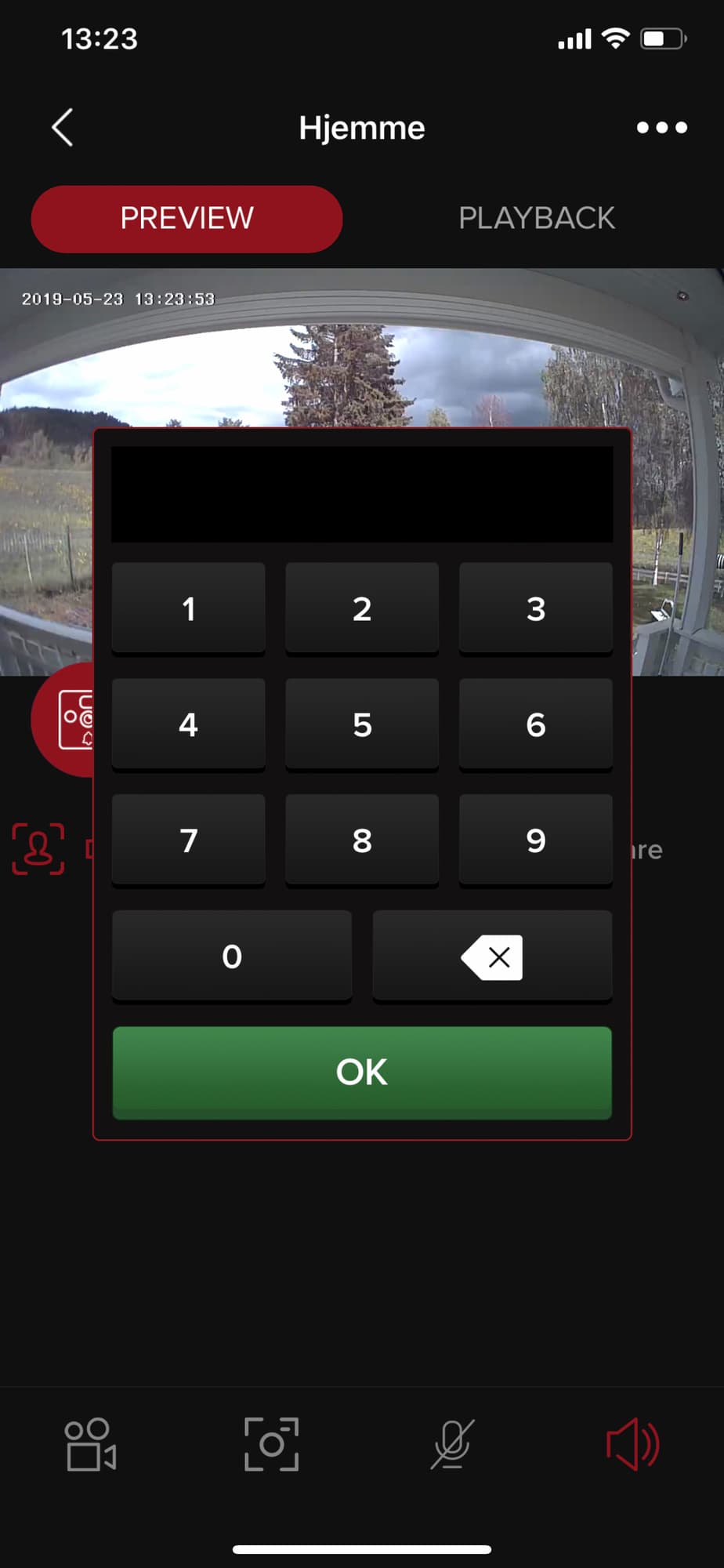Enter digit 6 on the keypad
Screen dimensions: 724x1568
[x=535, y=724]
